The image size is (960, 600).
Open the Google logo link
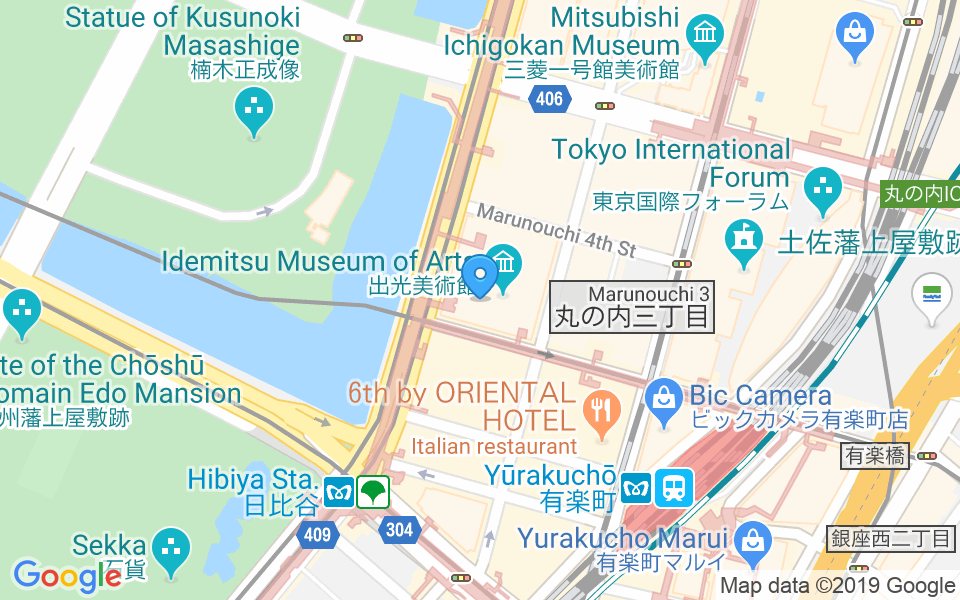(x=66, y=575)
